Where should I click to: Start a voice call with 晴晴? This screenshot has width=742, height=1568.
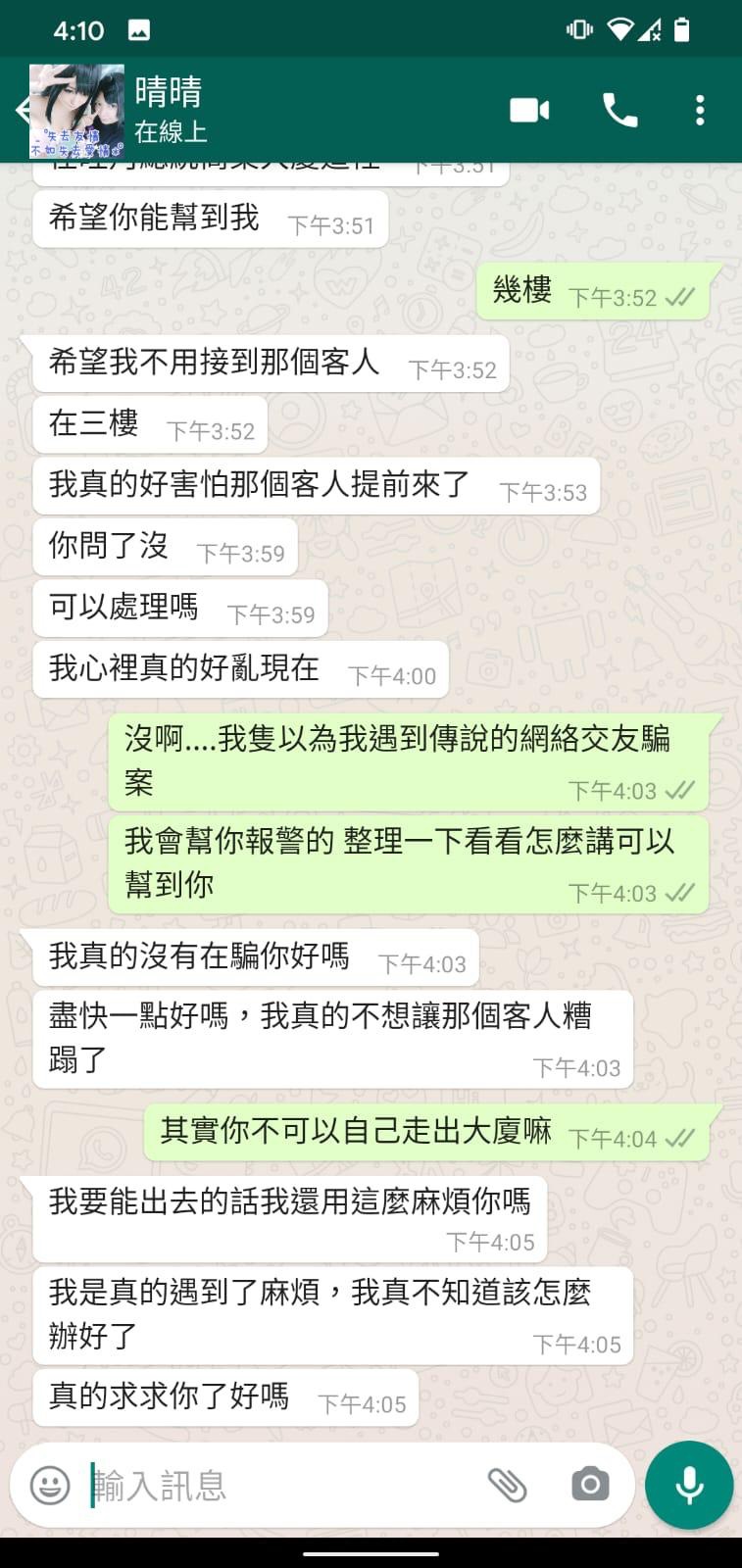click(619, 110)
